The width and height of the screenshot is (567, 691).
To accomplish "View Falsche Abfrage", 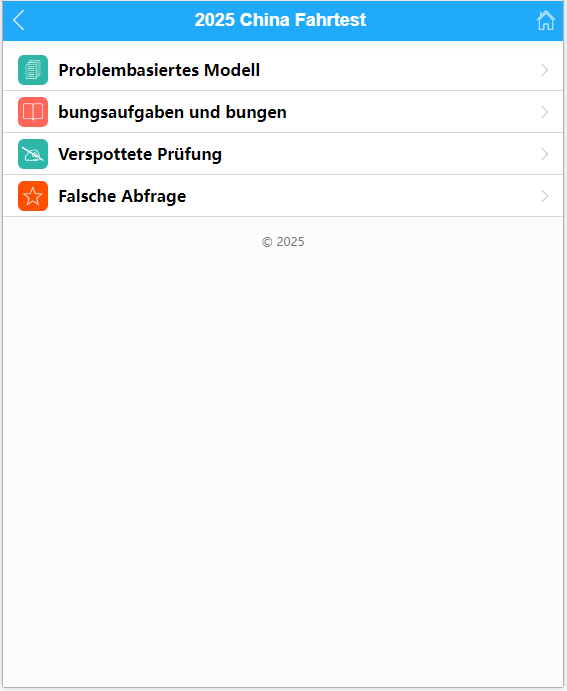I will click(283, 196).
